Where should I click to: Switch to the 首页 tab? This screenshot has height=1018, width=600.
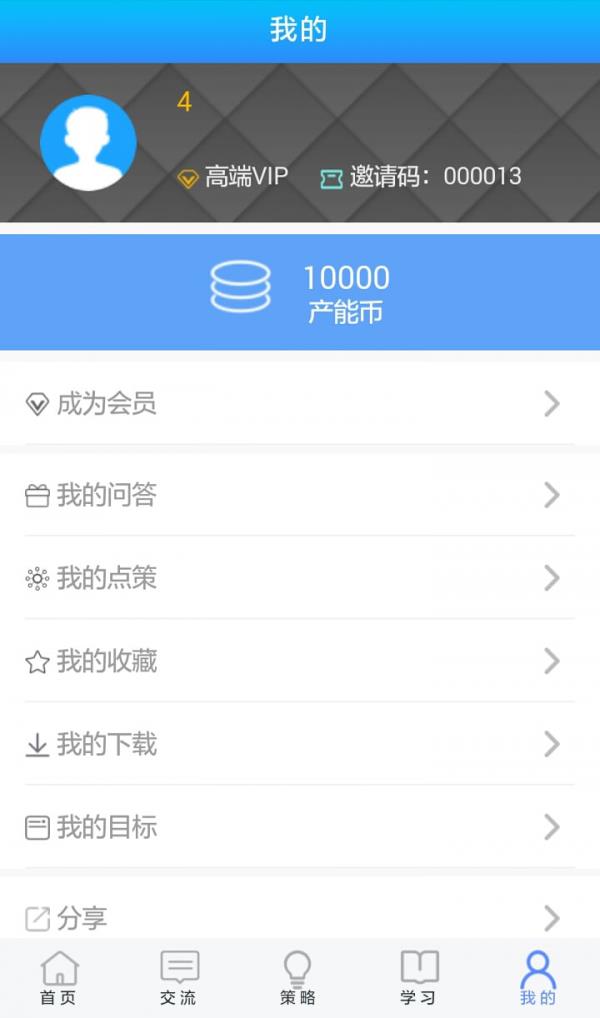pyautogui.click(x=59, y=978)
